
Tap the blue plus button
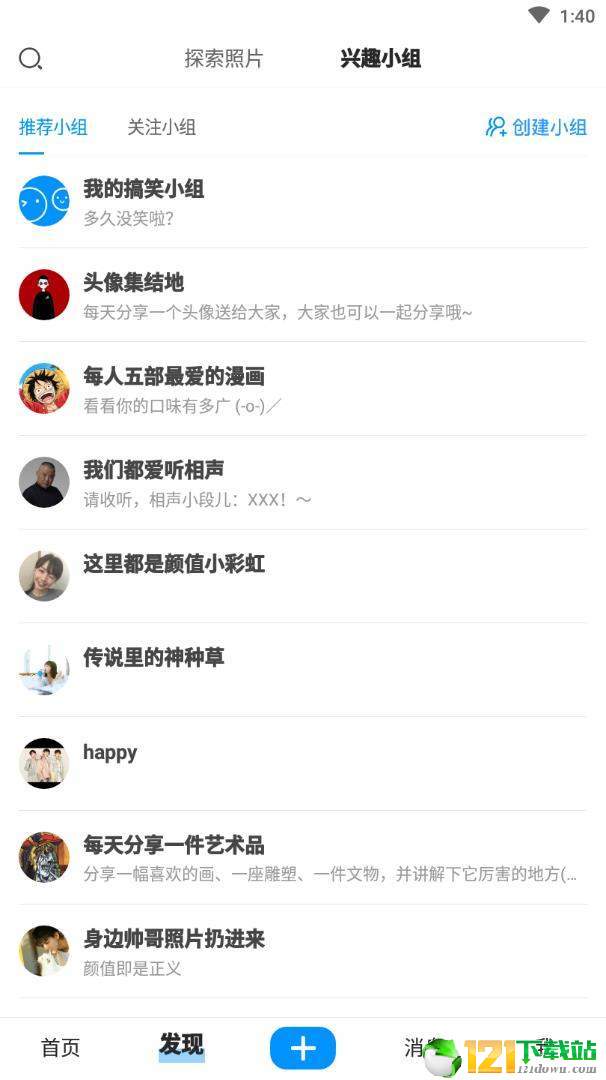tap(303, 1048)
